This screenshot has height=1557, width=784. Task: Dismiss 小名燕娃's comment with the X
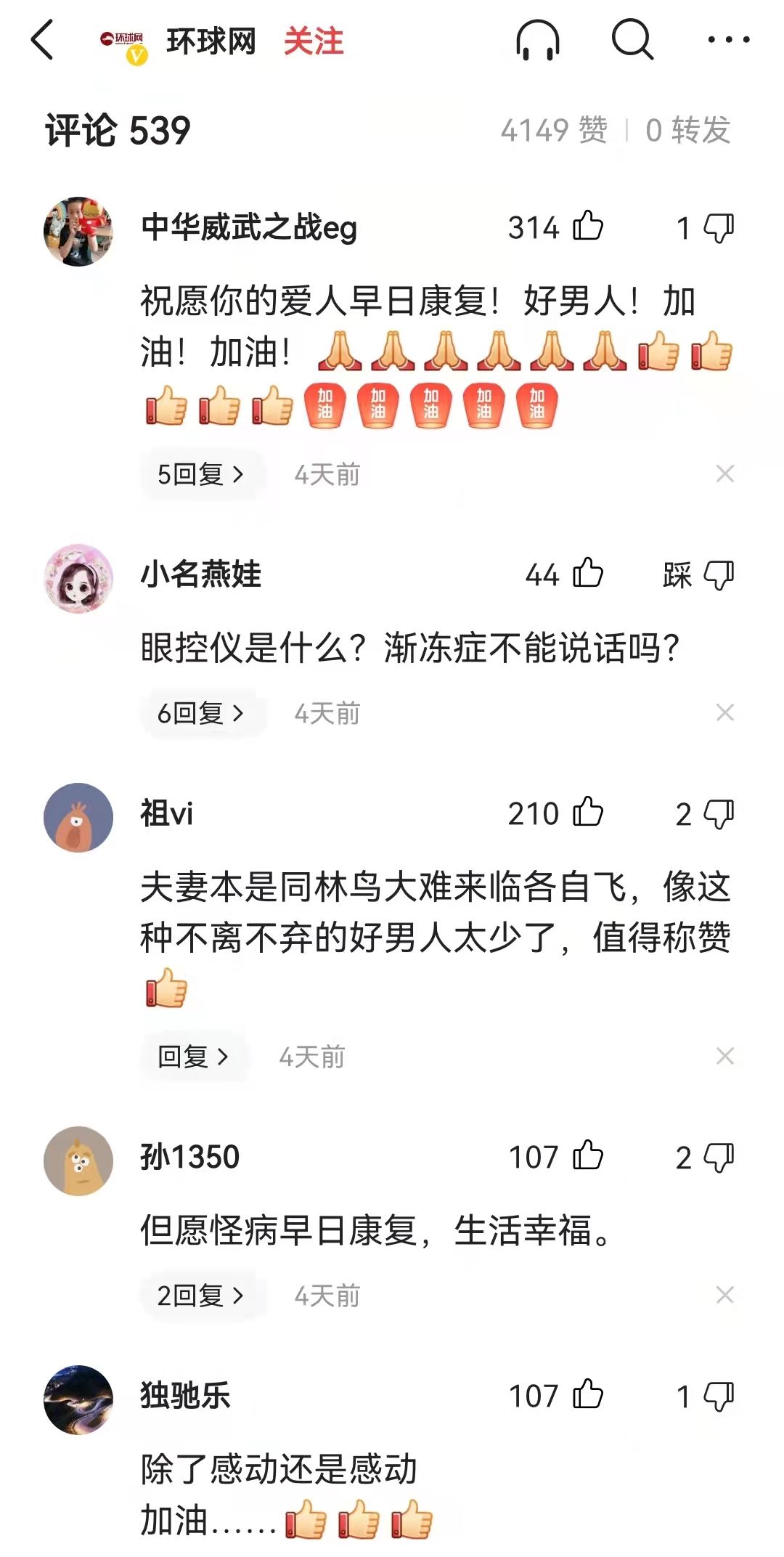(724, 712)
